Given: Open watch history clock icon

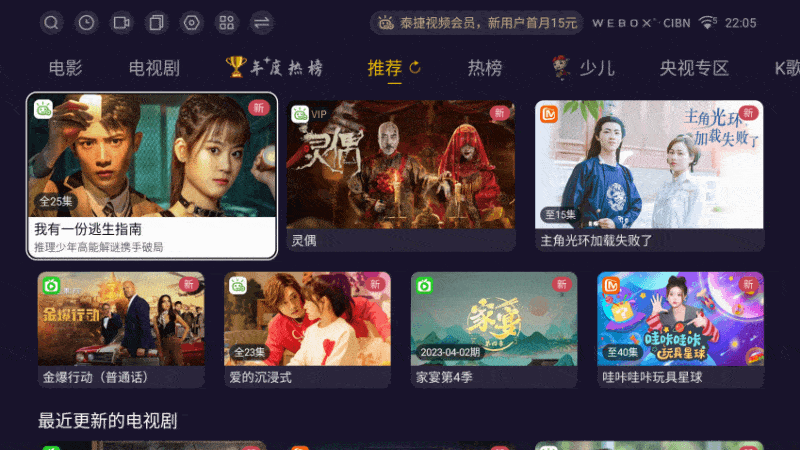Looking at the screenshot, I should point(87,22).
